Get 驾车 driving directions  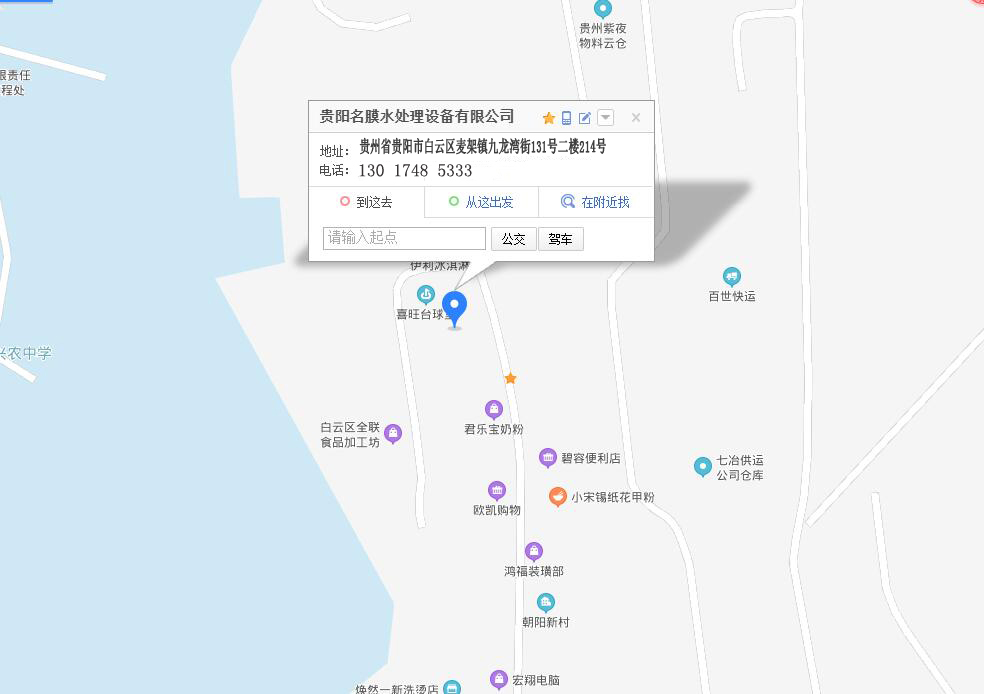pos(561,239)
